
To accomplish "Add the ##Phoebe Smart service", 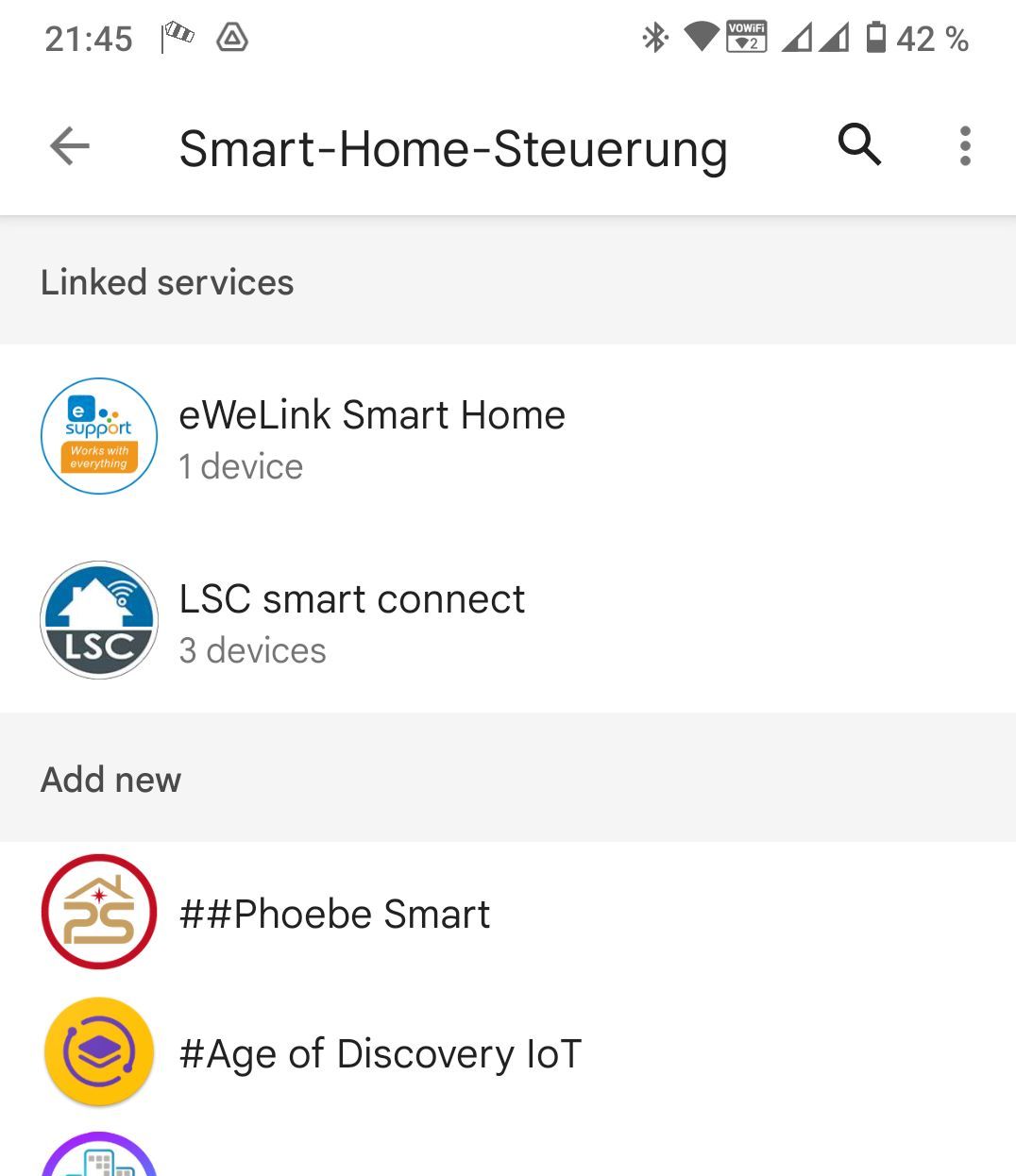I will click(334, 914).
